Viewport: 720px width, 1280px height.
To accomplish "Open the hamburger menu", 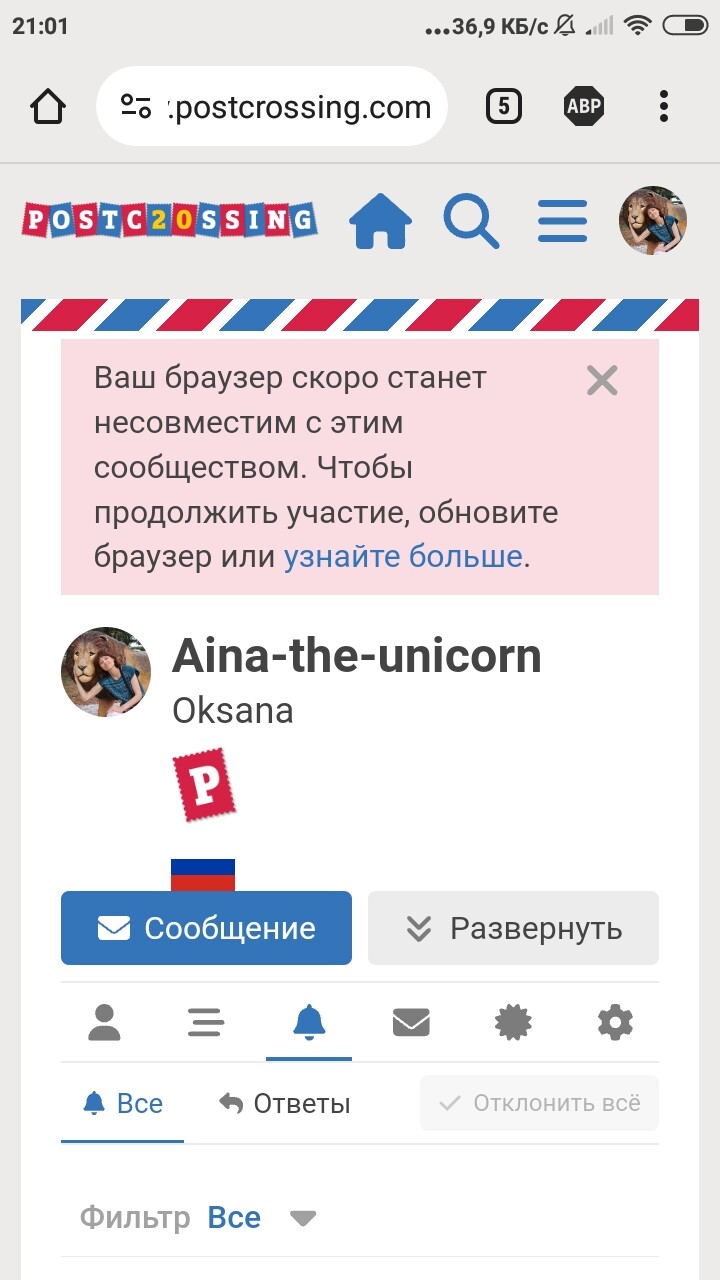I will [562, 221].
